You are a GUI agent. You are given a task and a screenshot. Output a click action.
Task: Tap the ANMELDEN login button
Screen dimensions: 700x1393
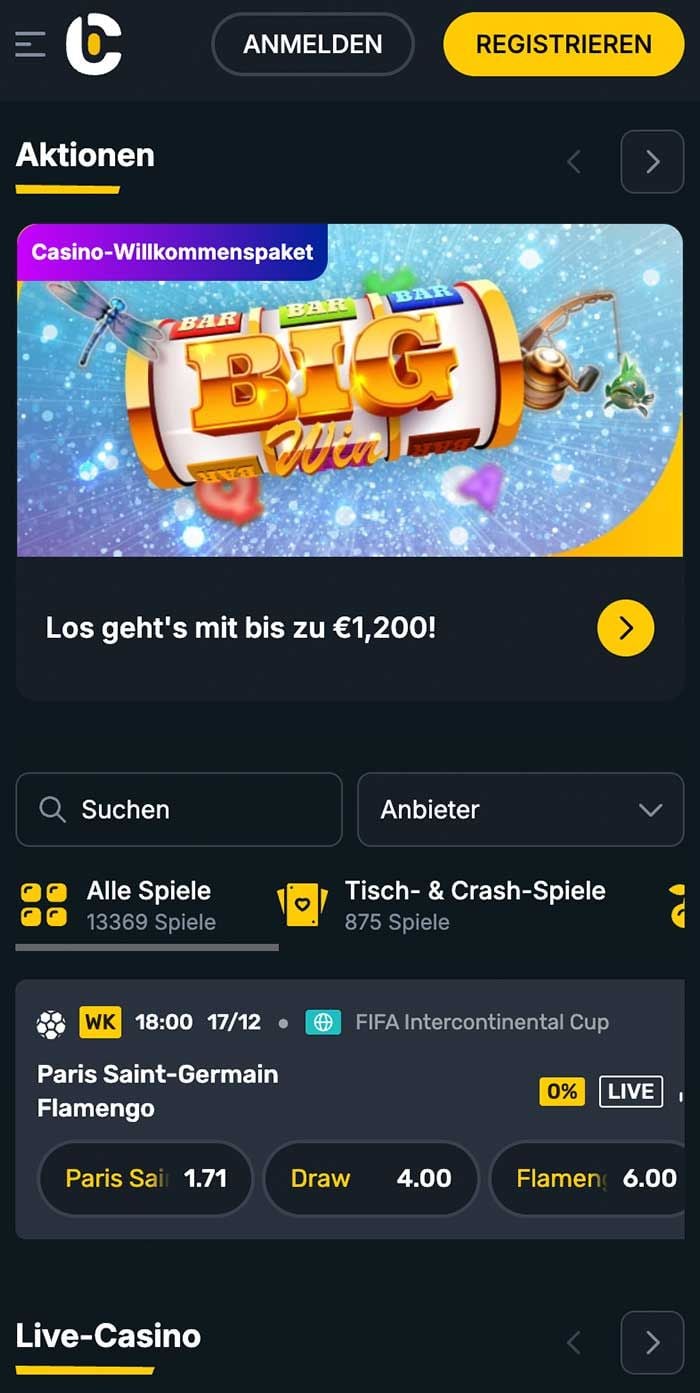point(312,44)
